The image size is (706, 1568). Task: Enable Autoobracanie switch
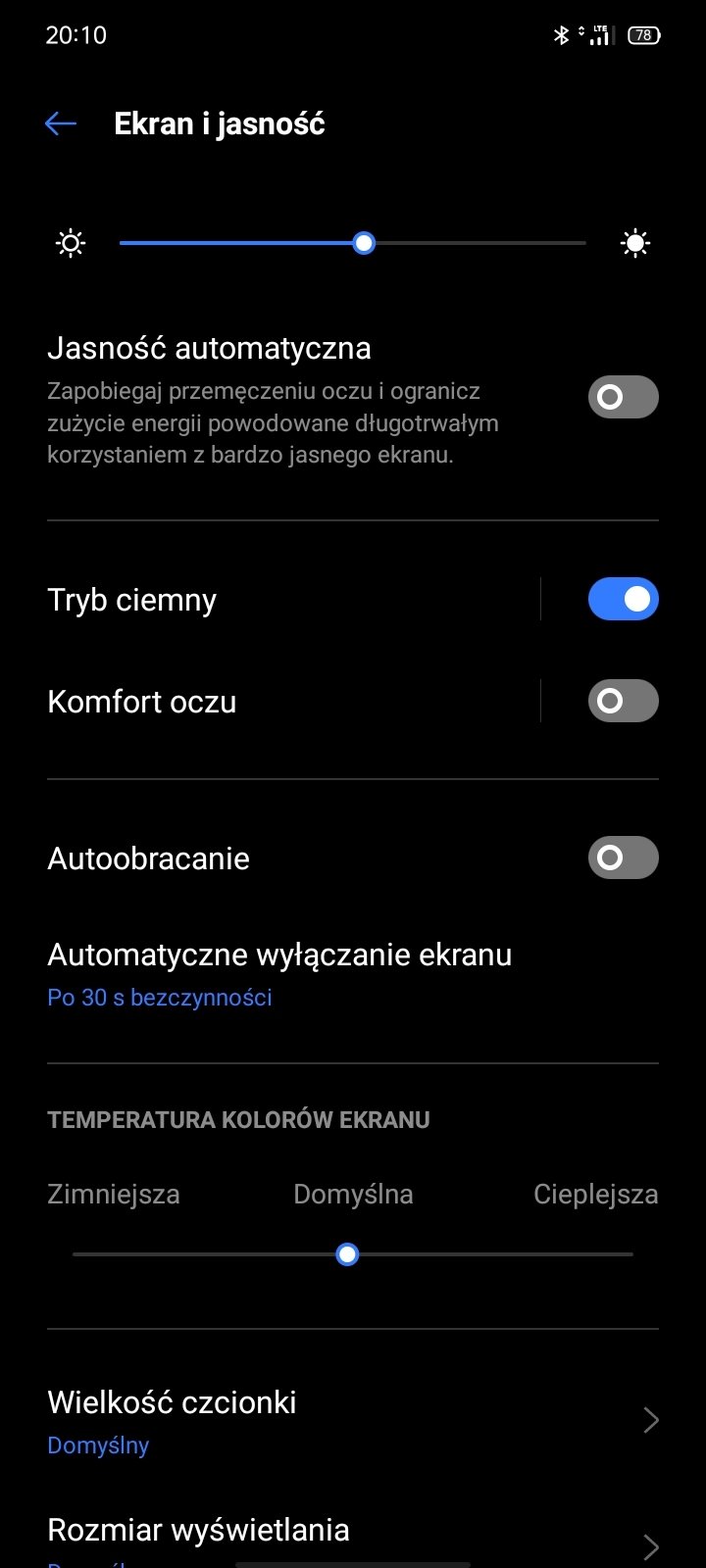[623, 857]
